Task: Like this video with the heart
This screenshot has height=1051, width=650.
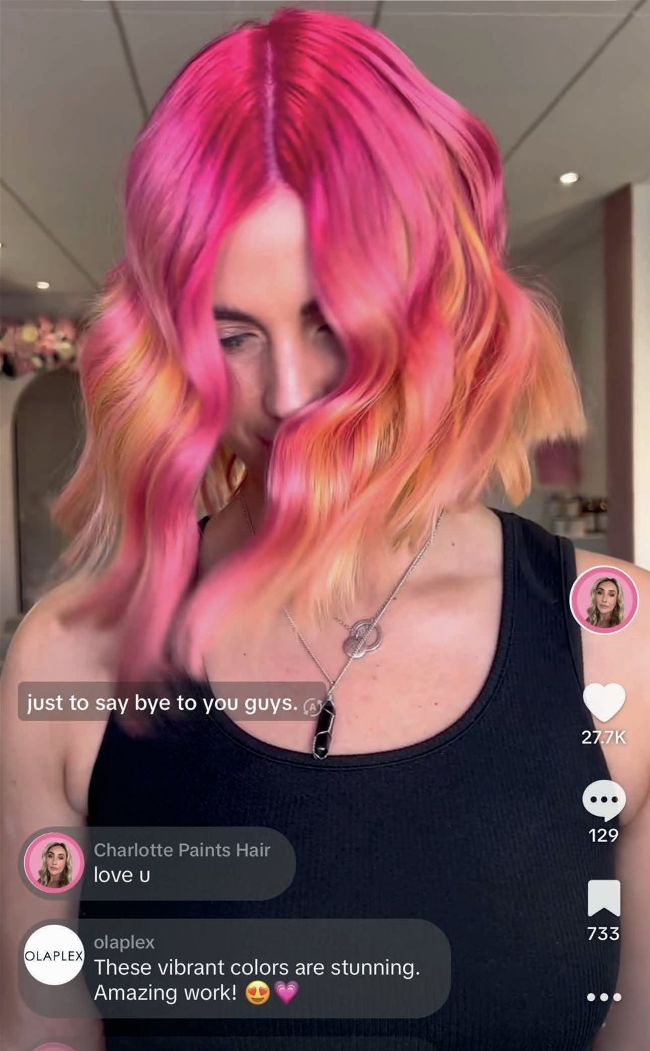Action: [x=603, y=702]
